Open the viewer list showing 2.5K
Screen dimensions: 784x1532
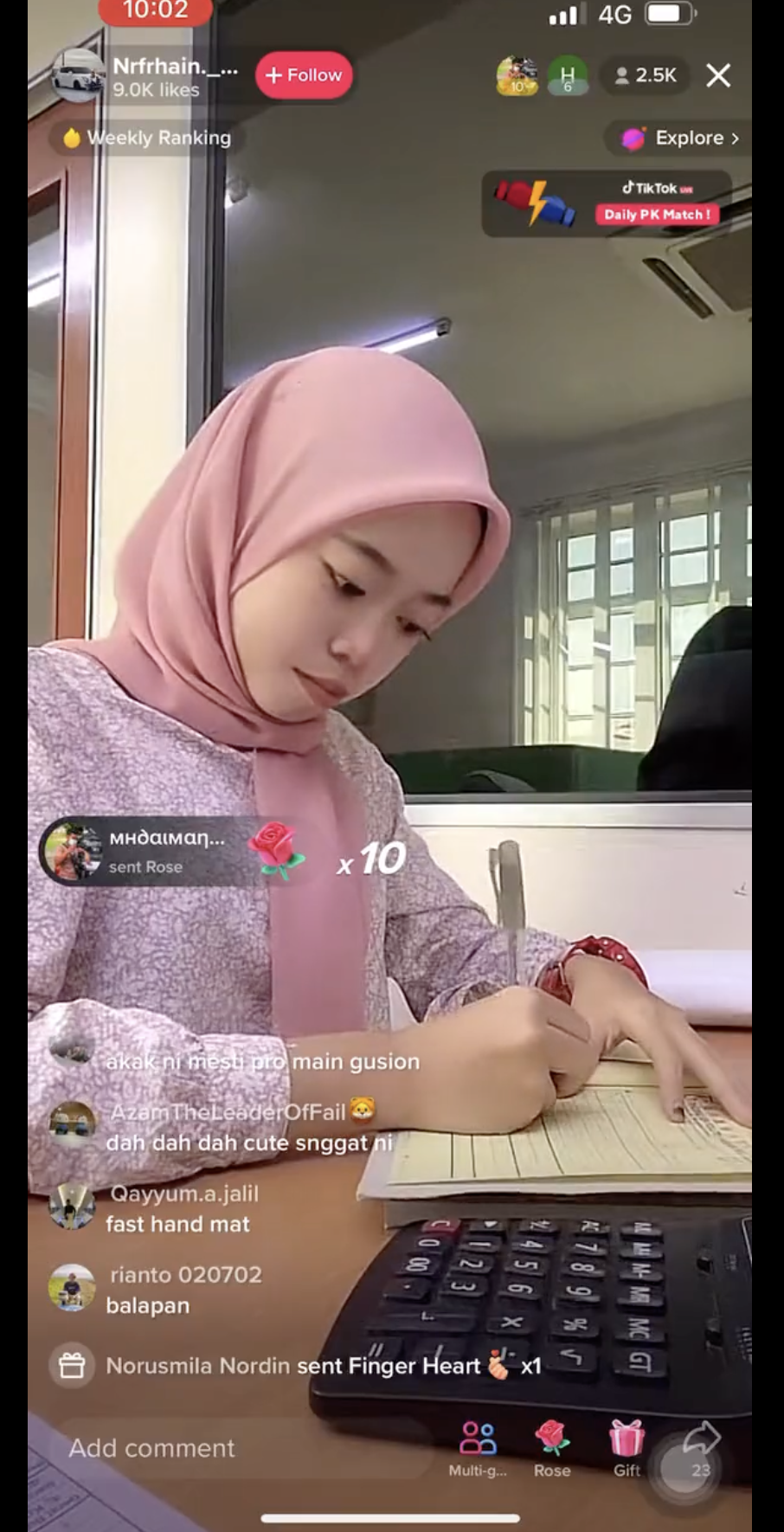tap(645, 76)
